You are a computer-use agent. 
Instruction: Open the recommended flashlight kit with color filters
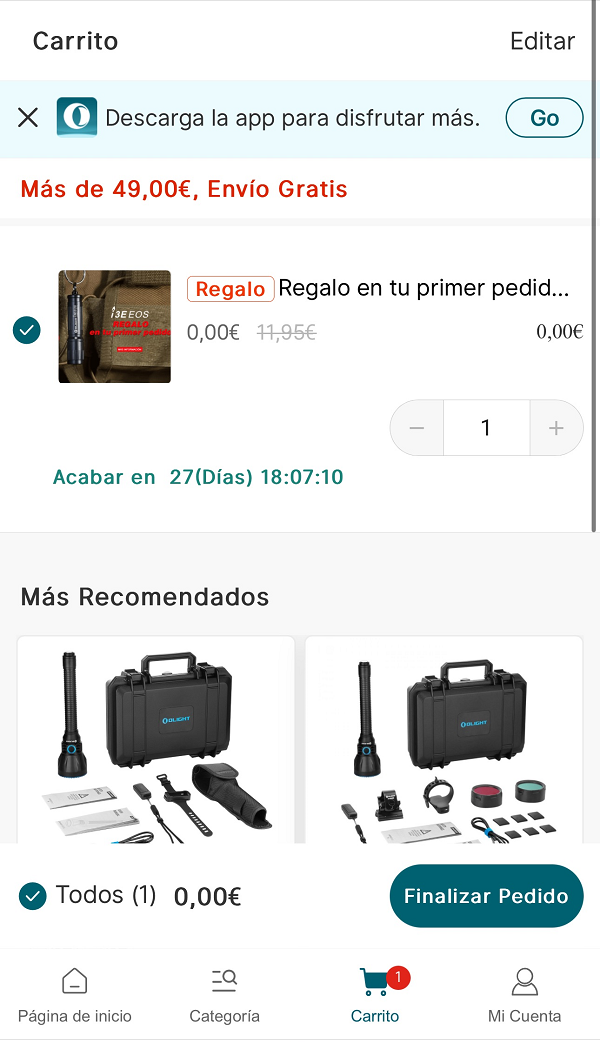pyautogui.click(x=444, y=742)
